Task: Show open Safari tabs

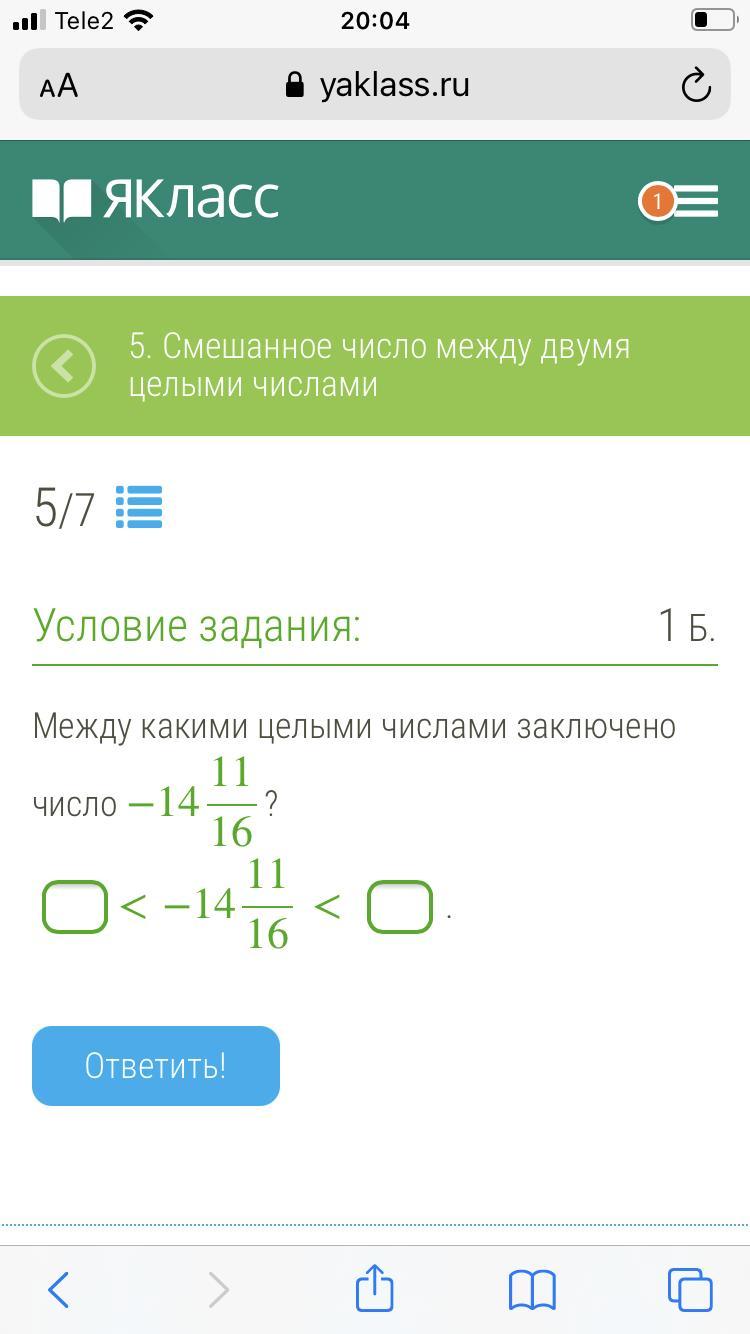Action: click(x=690, y=1289)
